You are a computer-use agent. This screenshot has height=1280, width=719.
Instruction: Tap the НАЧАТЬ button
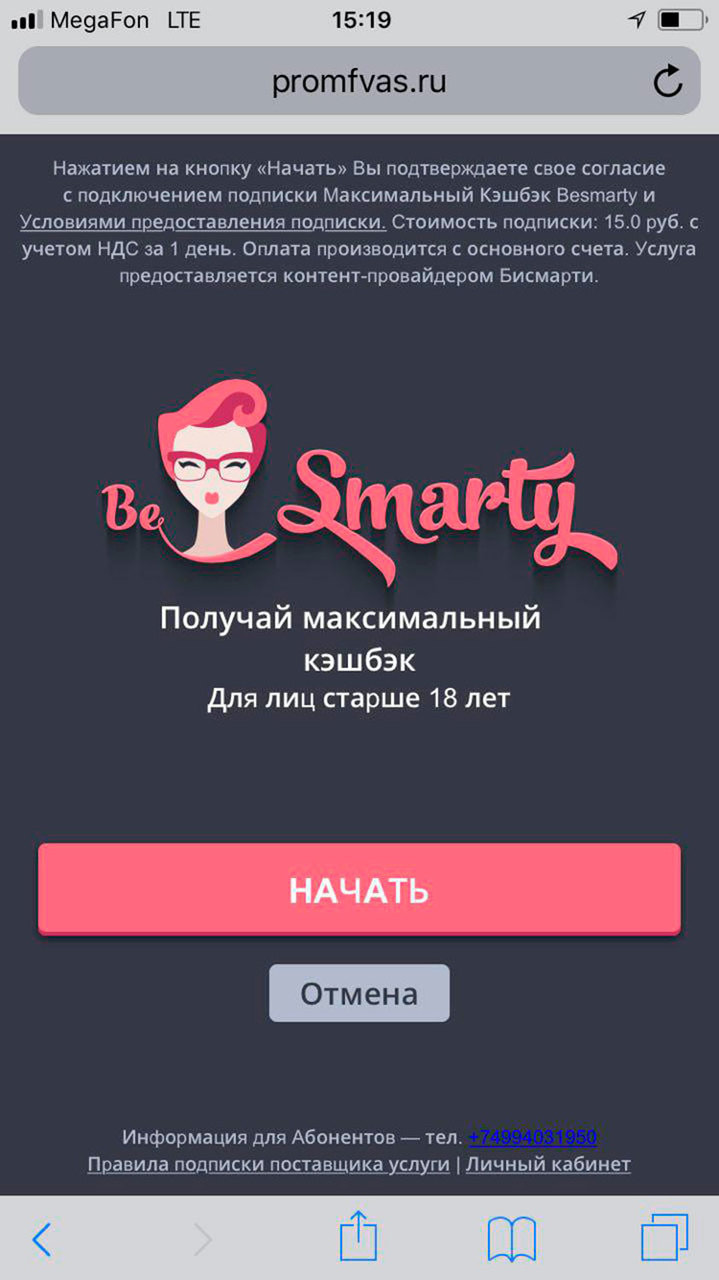coord(359,889)
